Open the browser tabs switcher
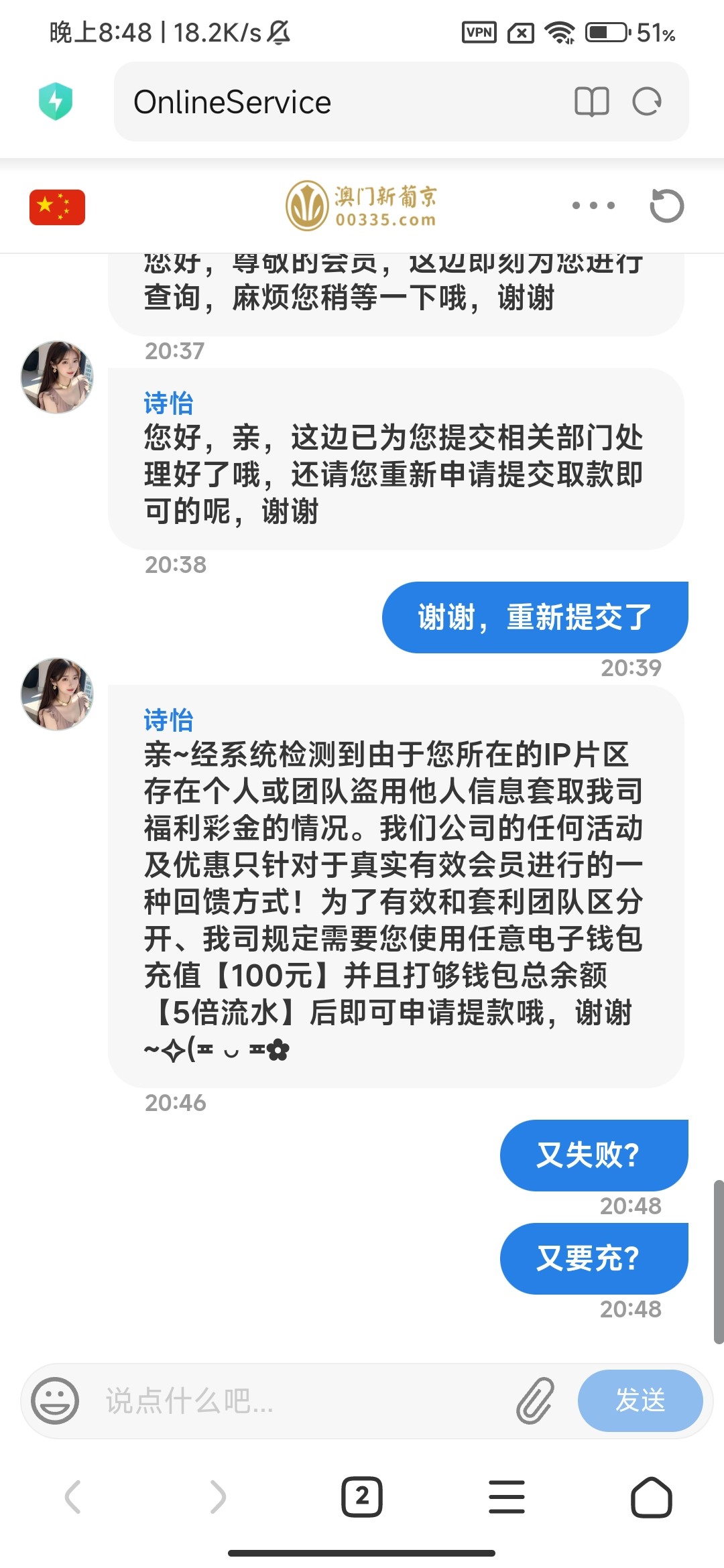This screenshot has height=1568, width=724. click(362, 1497)
